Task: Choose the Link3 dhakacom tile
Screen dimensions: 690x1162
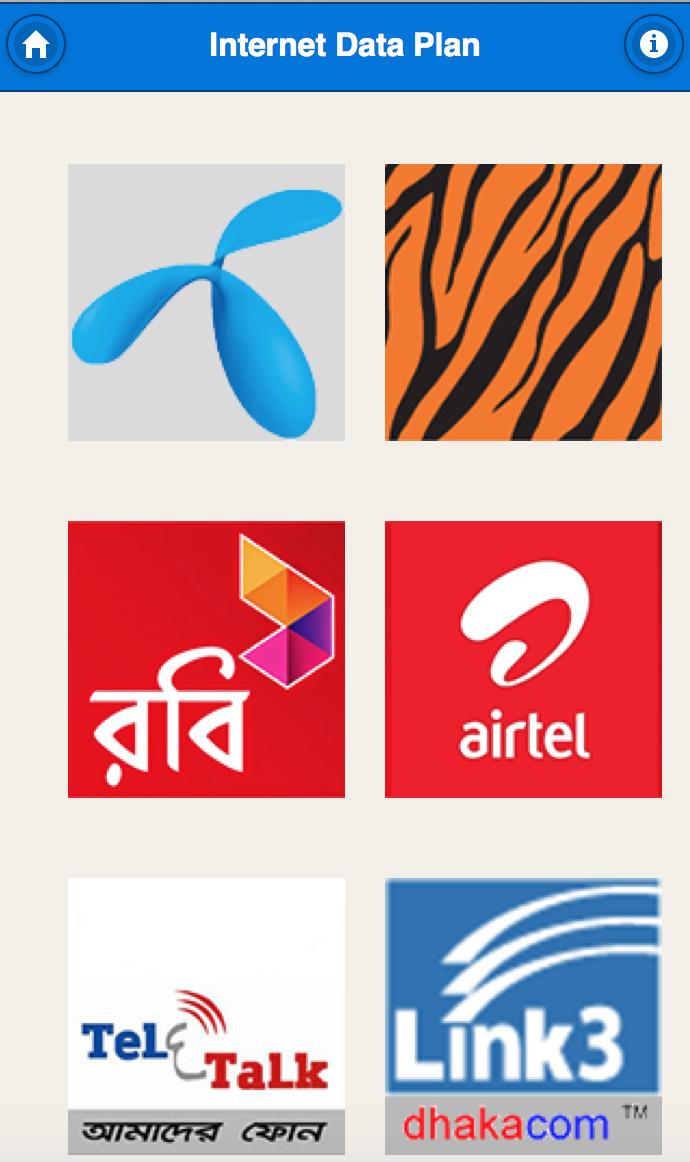Action: (x=523, y=1015)
